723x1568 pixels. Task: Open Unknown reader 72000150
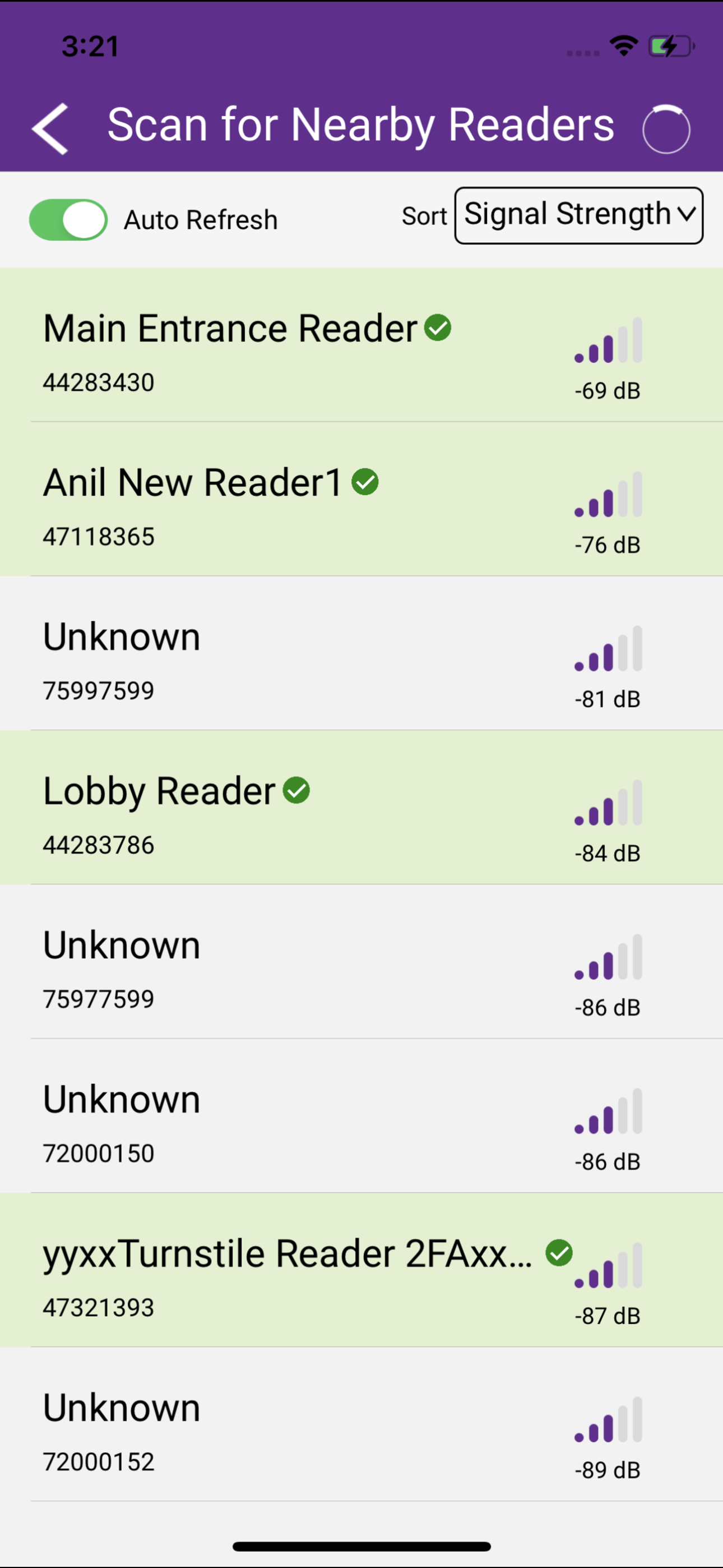pyautogui.click(x=361, y=1116)
